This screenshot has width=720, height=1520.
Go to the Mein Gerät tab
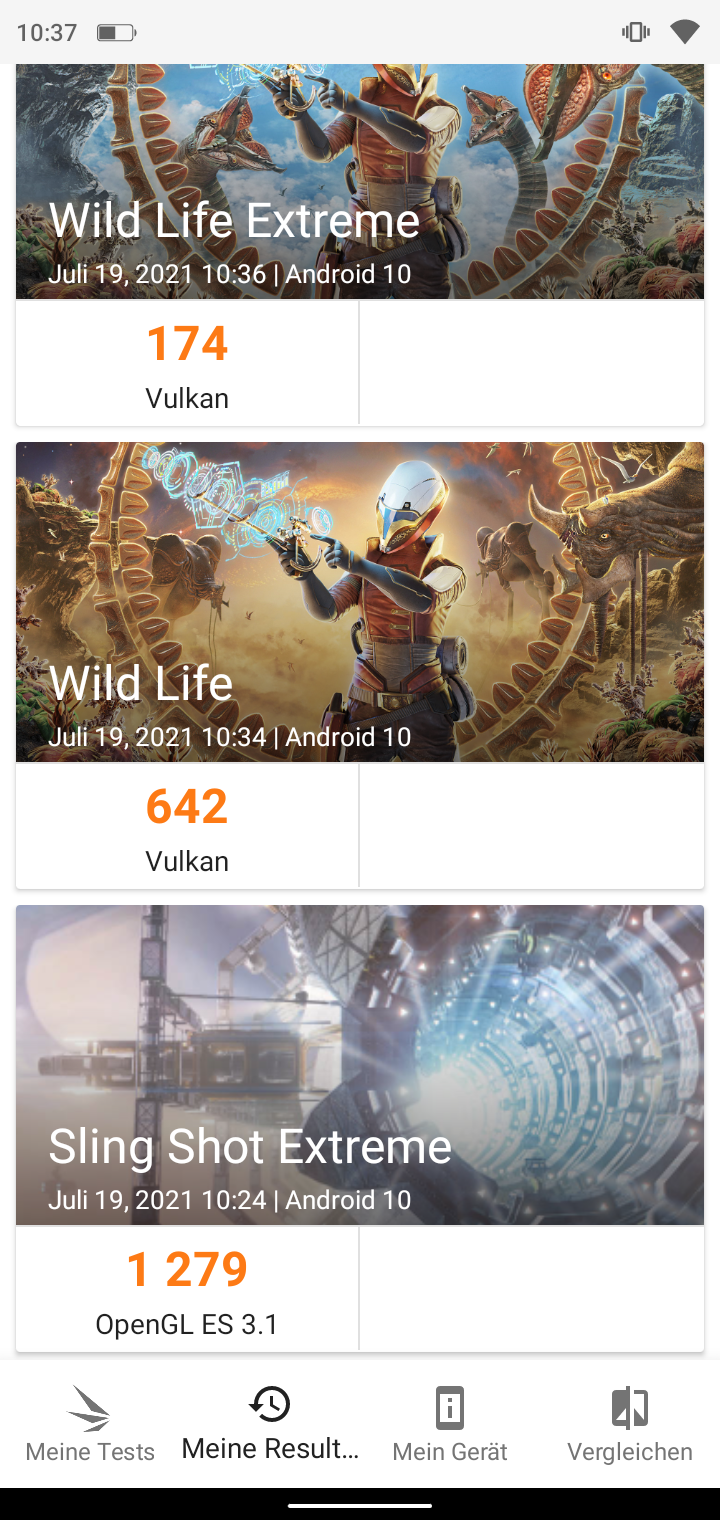click(x=450, y=1424)
